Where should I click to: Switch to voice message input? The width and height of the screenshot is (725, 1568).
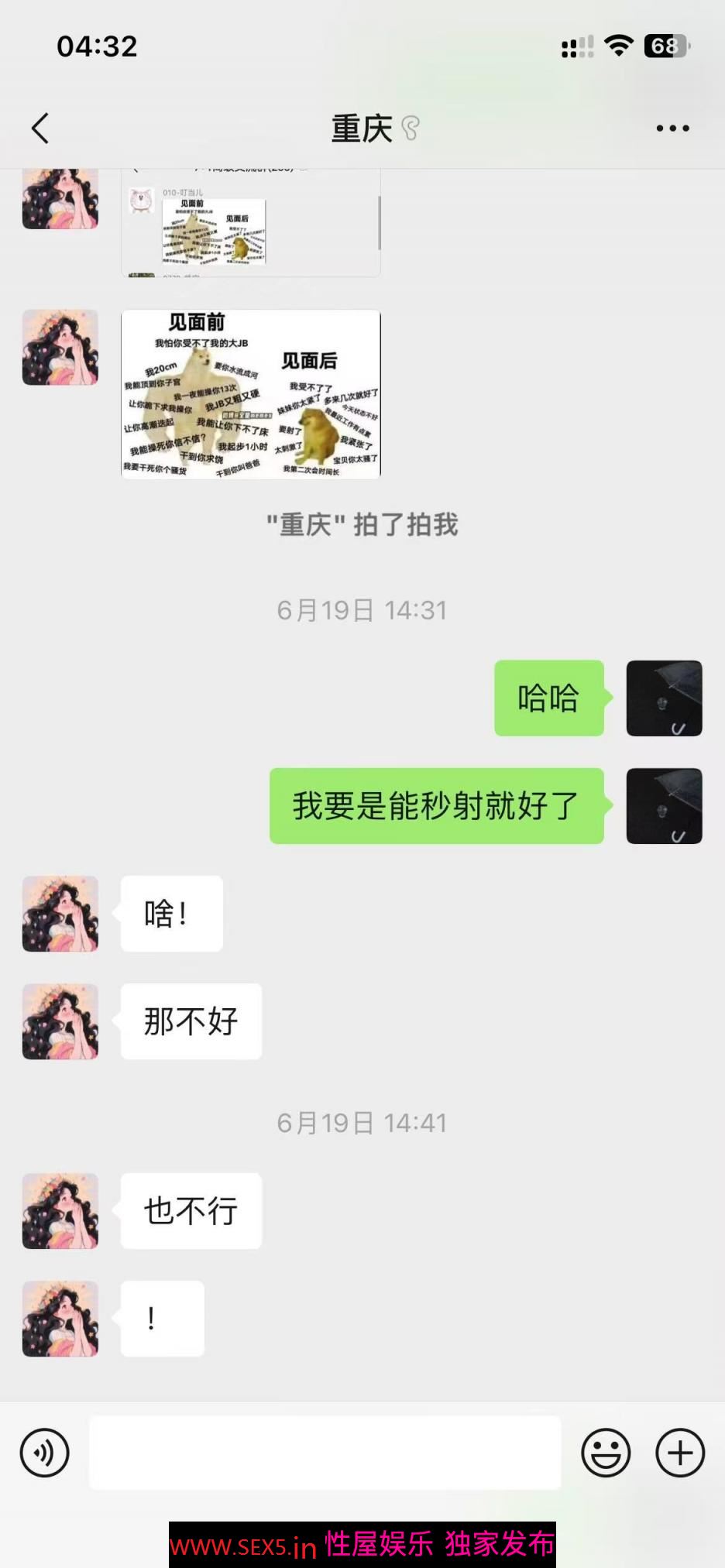(44, 1453)
